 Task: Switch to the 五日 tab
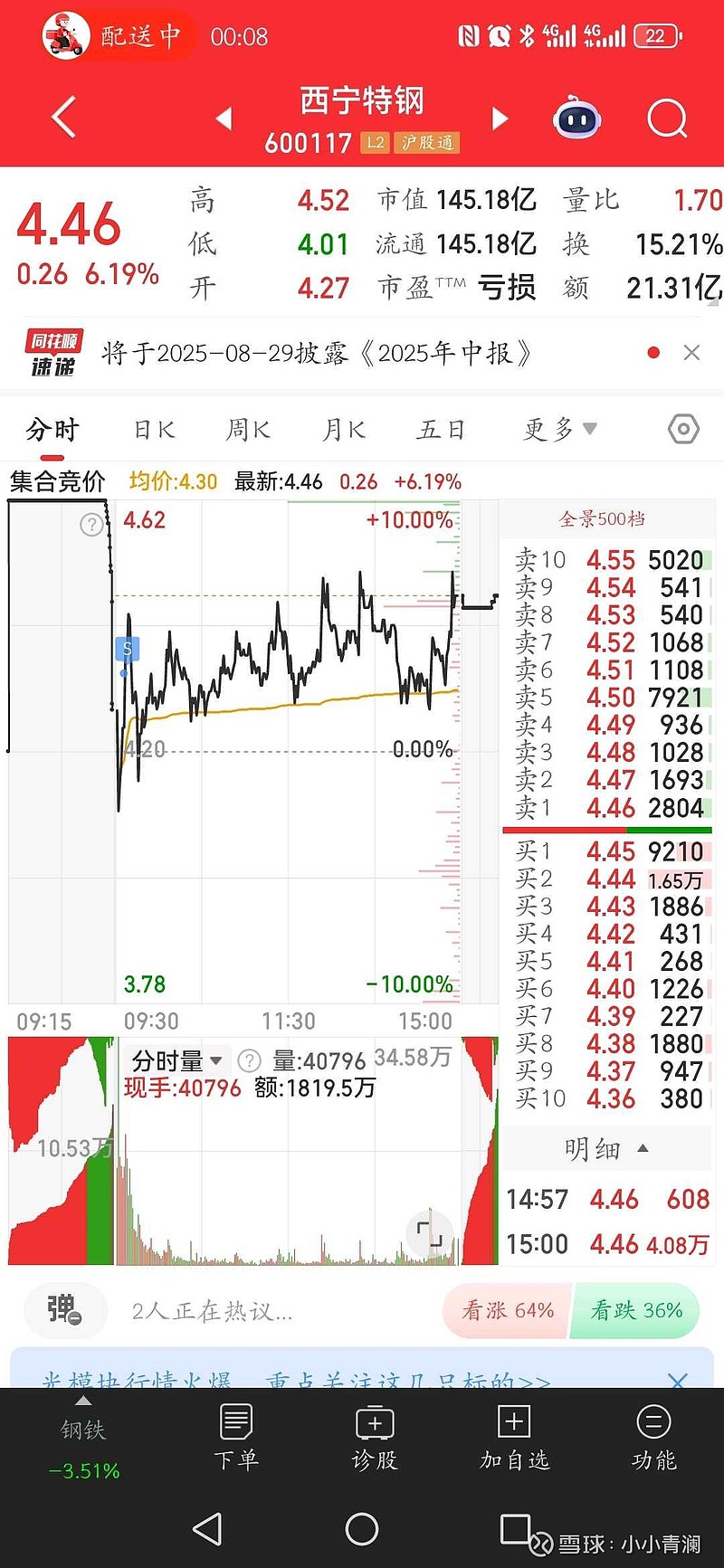point(440,430)
